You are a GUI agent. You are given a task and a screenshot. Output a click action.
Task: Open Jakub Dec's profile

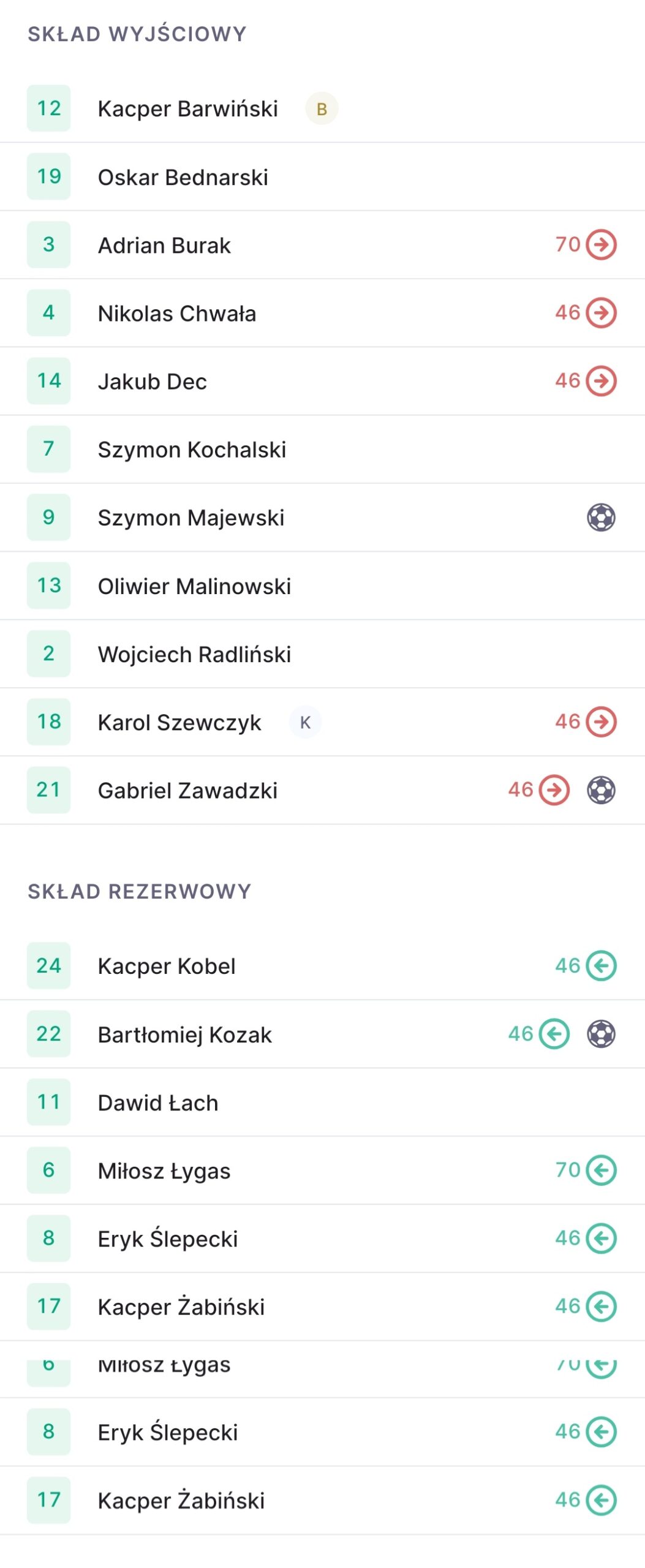pos(152,381)
